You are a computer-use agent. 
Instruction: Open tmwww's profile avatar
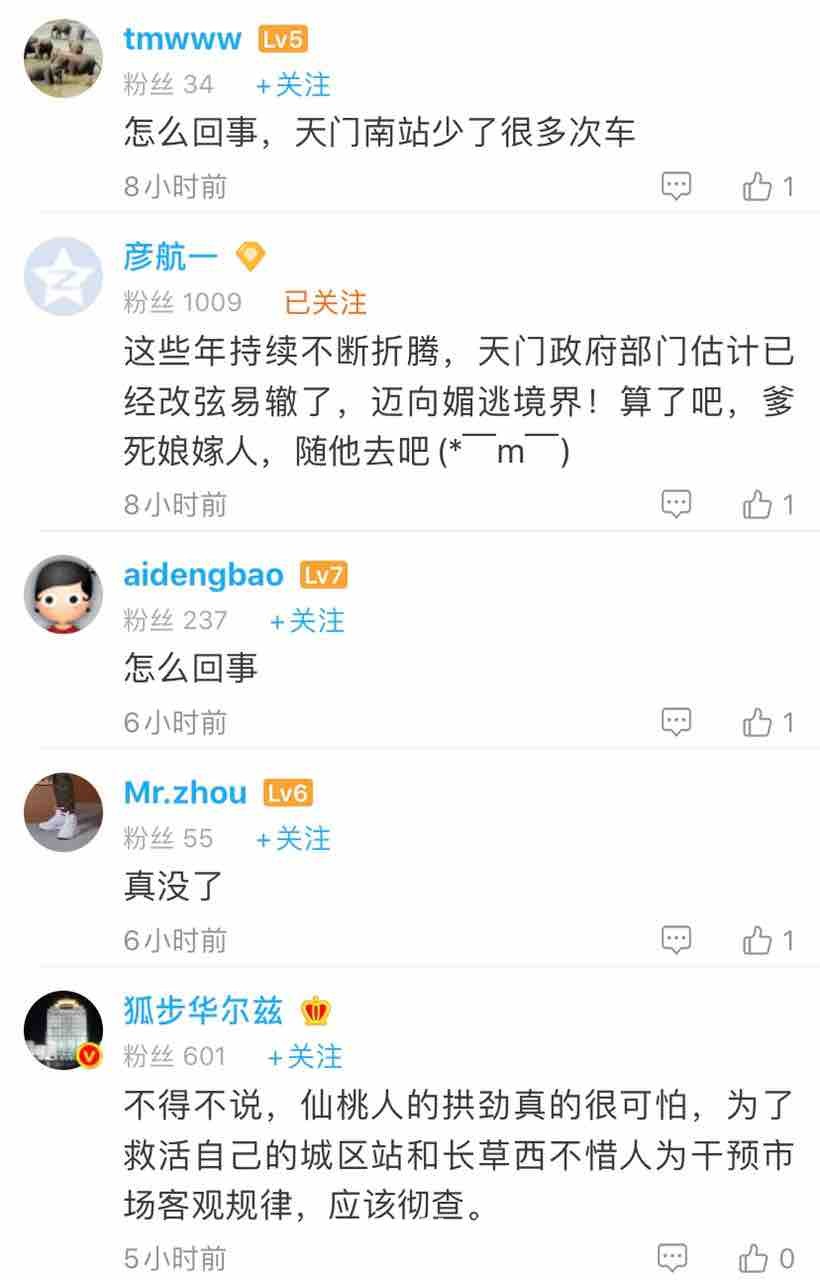(x=63, y=57)
